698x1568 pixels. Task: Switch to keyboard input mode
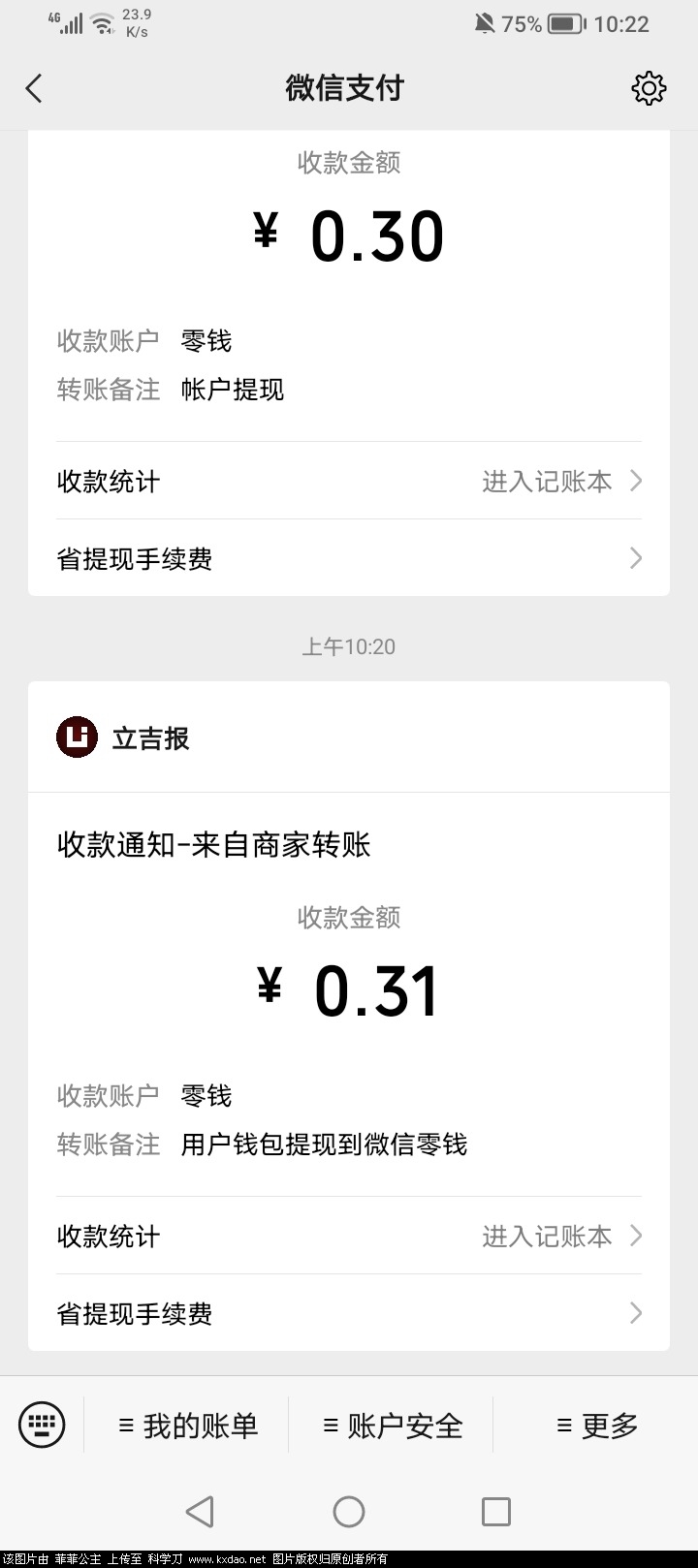[42, 1425]
